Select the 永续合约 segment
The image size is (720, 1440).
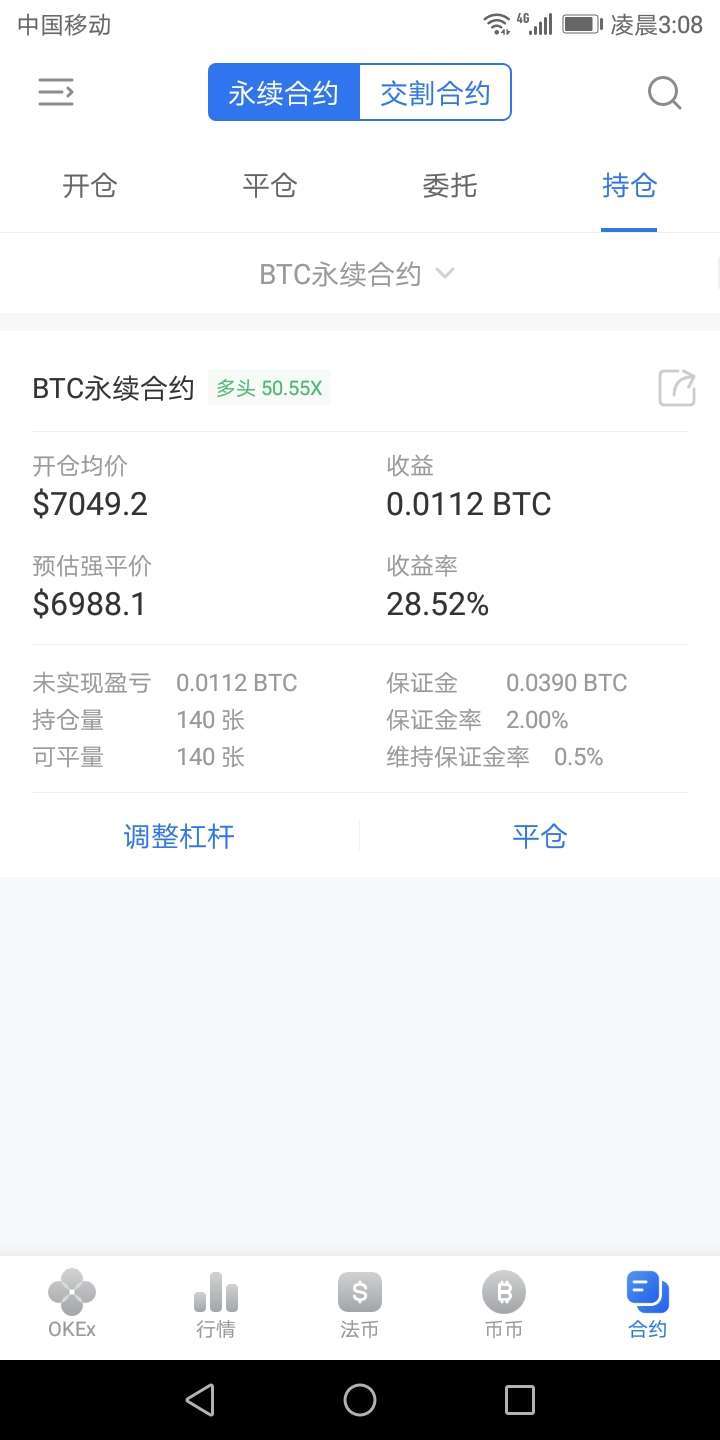click(284, 93)
